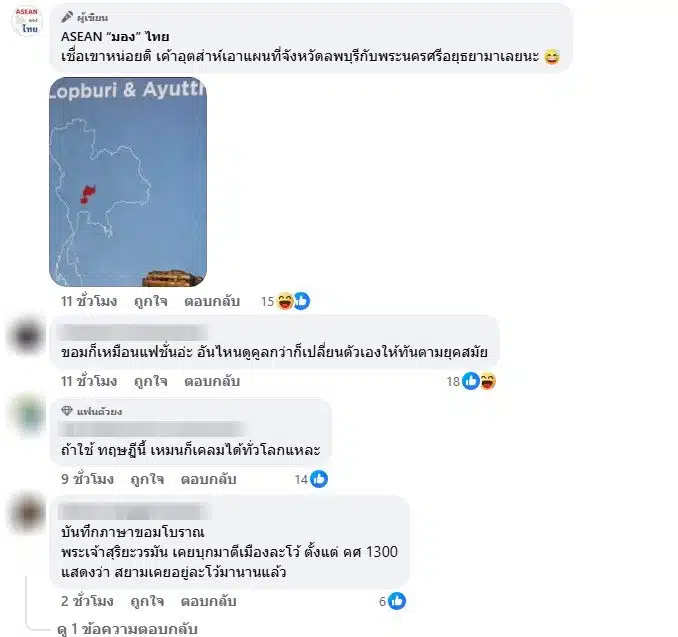Reply to the ASEAN มองไทย map comment
Screen dimensions: 678x637
click(211, 300)
